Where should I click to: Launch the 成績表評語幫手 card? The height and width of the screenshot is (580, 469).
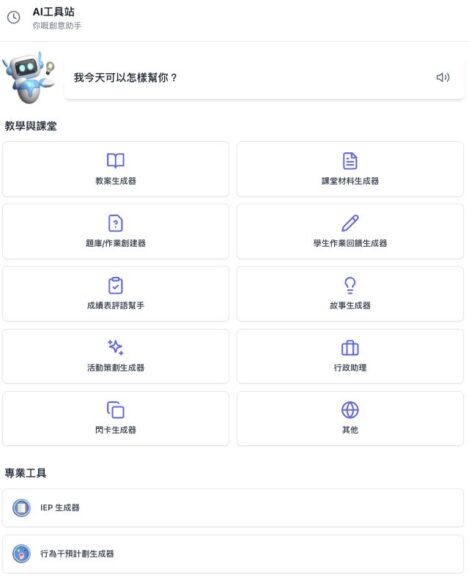[116, 294]
